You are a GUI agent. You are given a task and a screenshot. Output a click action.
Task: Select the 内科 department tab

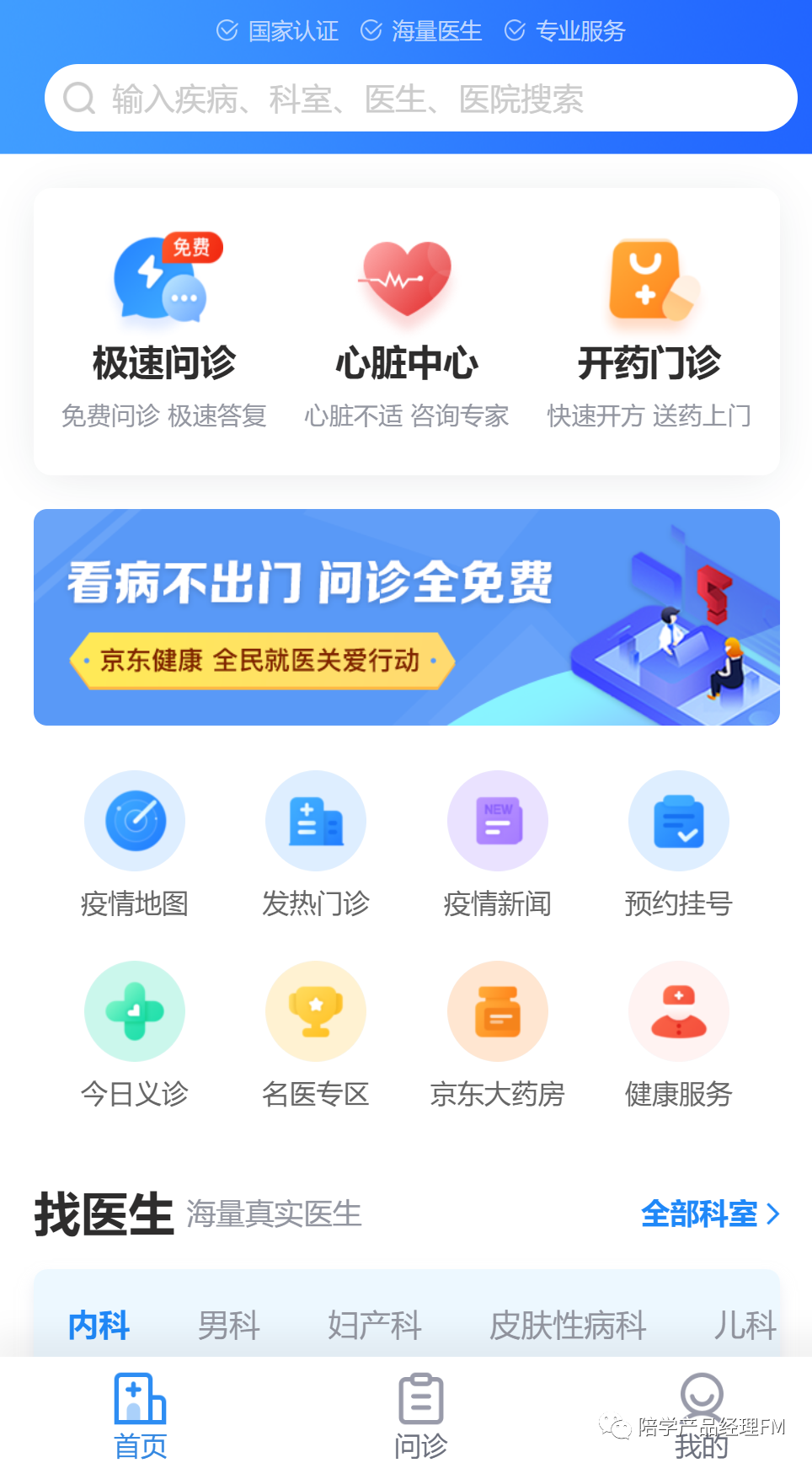[x=99, y=1325]
